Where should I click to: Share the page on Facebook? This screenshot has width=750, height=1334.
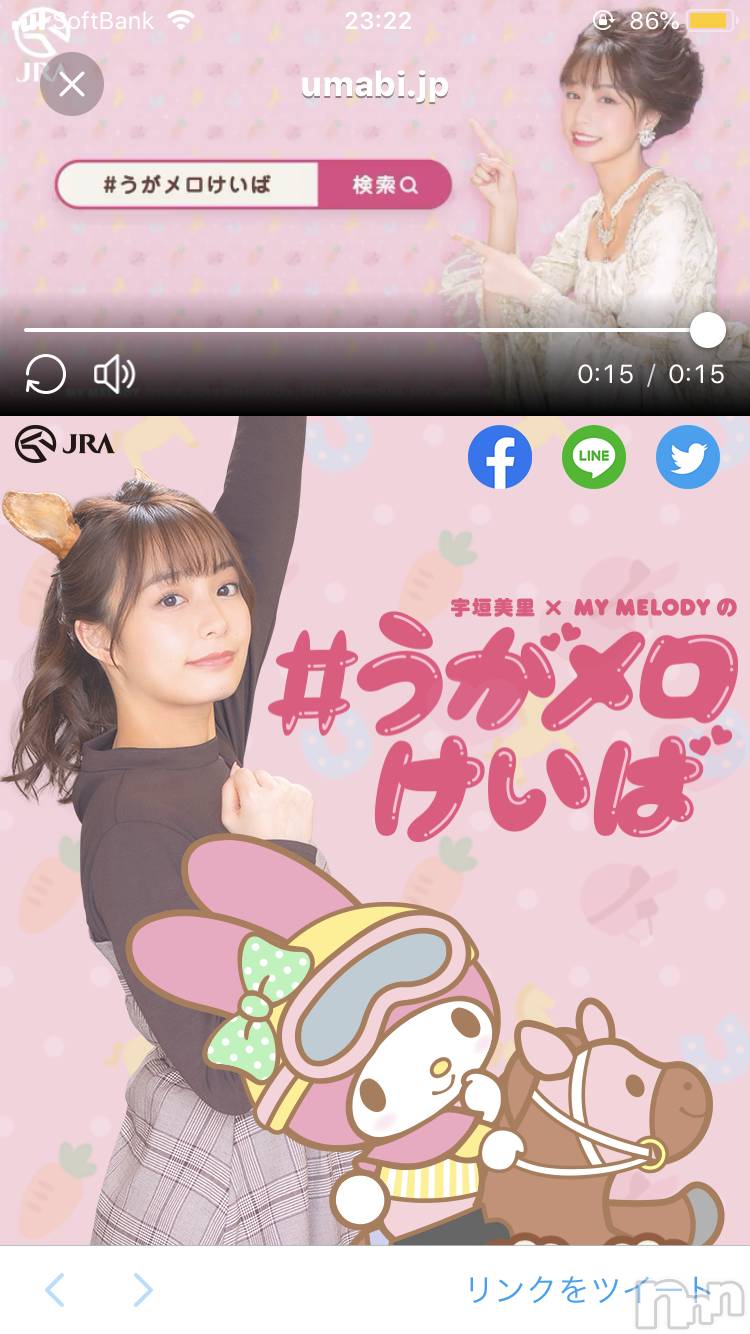point(500,457)
